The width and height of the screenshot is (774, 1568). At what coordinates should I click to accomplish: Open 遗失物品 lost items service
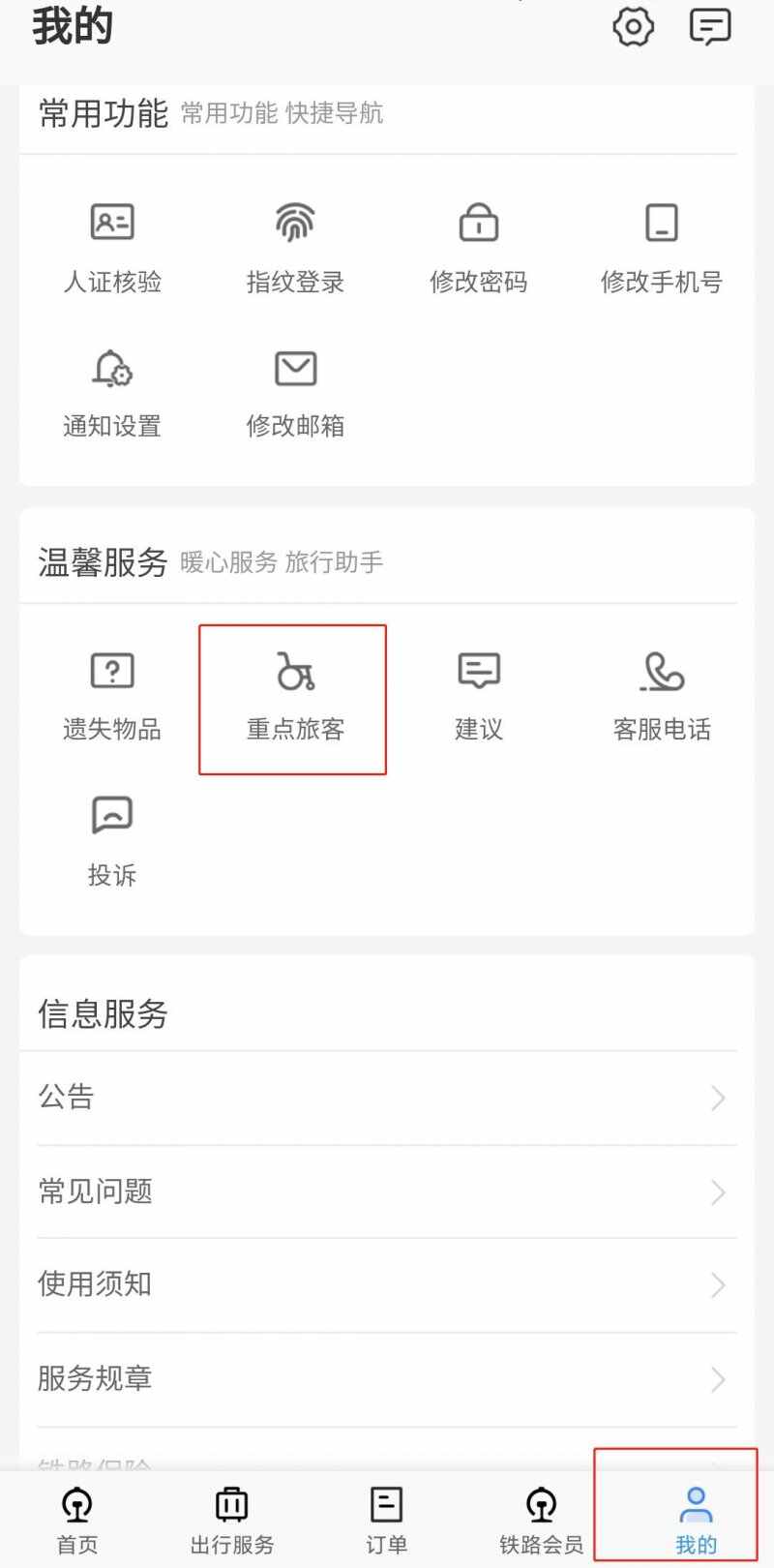(x=112, y=695)
